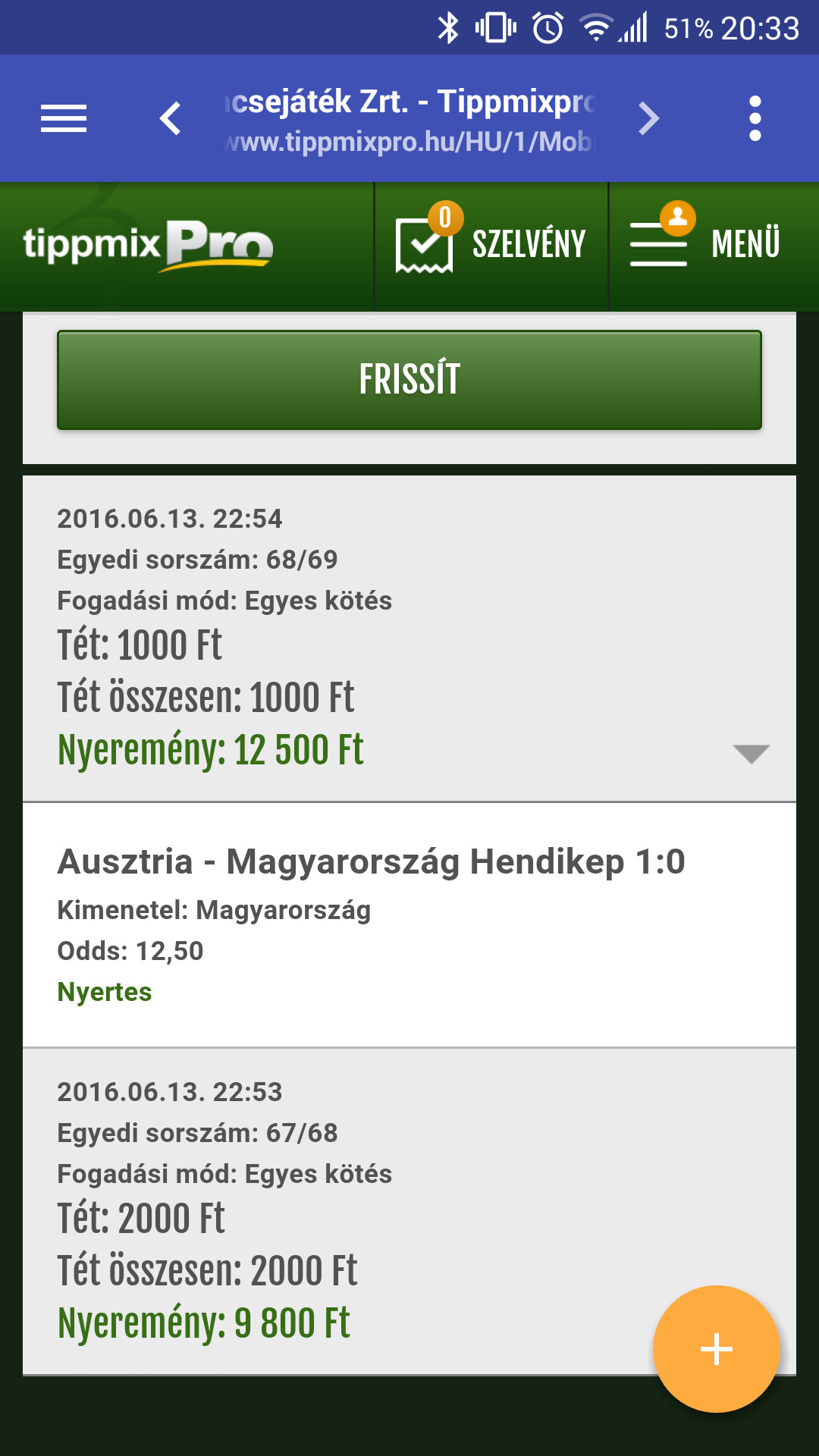
Task: Tap the orange plus floating button
Action: click(716, 1348)
